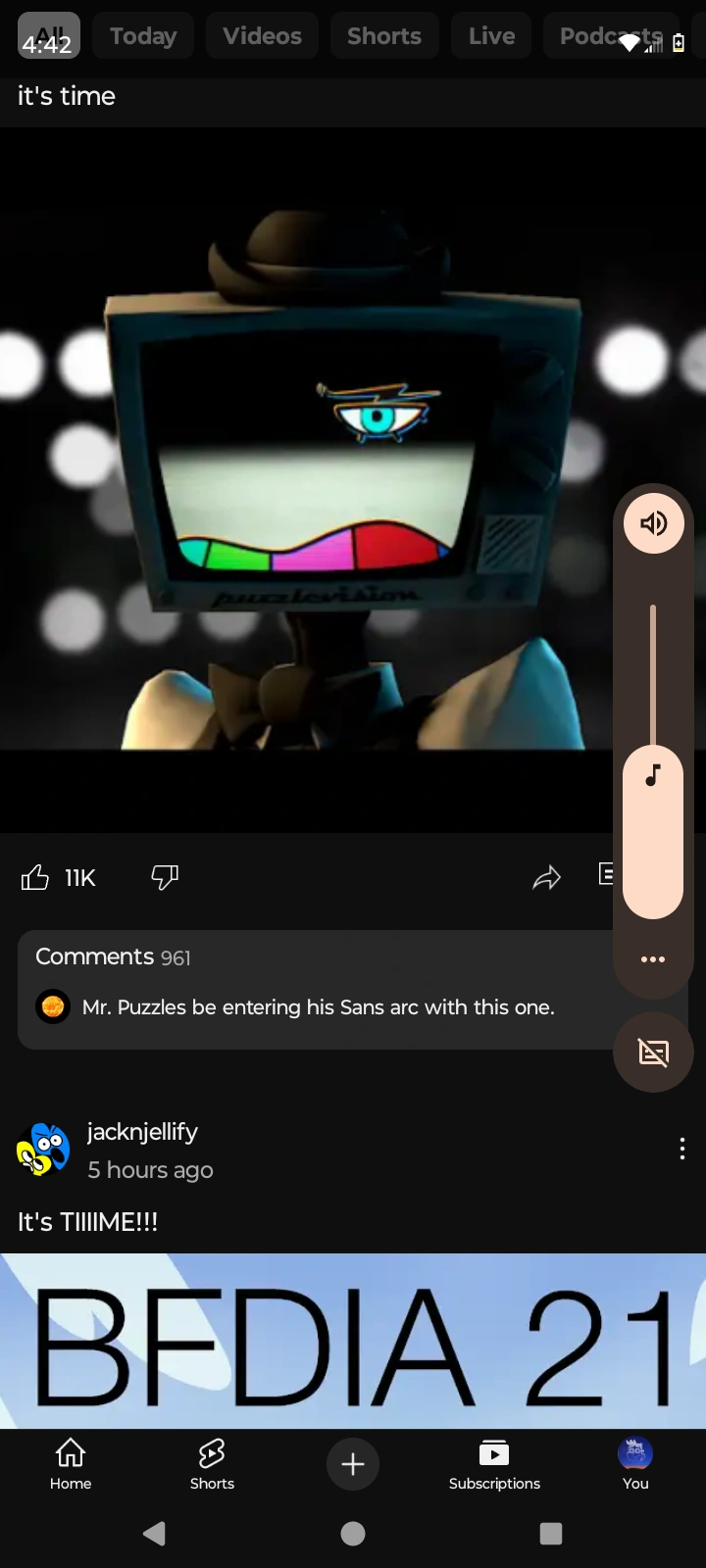Toggle the live caption button
706x1568 pixels.
point(653,1053)
